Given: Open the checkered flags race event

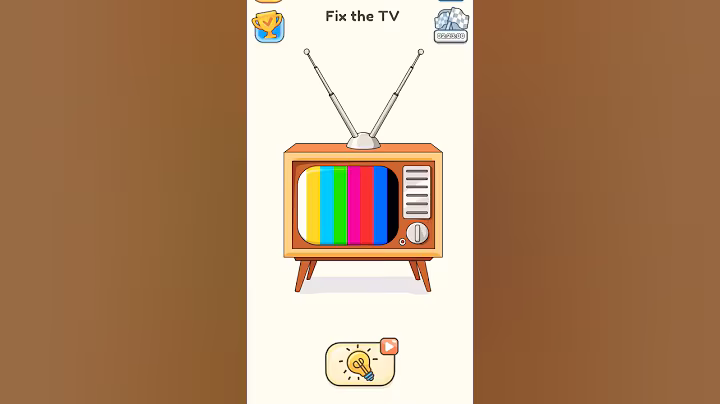Looking at the screenshot, I should point(451,24).
